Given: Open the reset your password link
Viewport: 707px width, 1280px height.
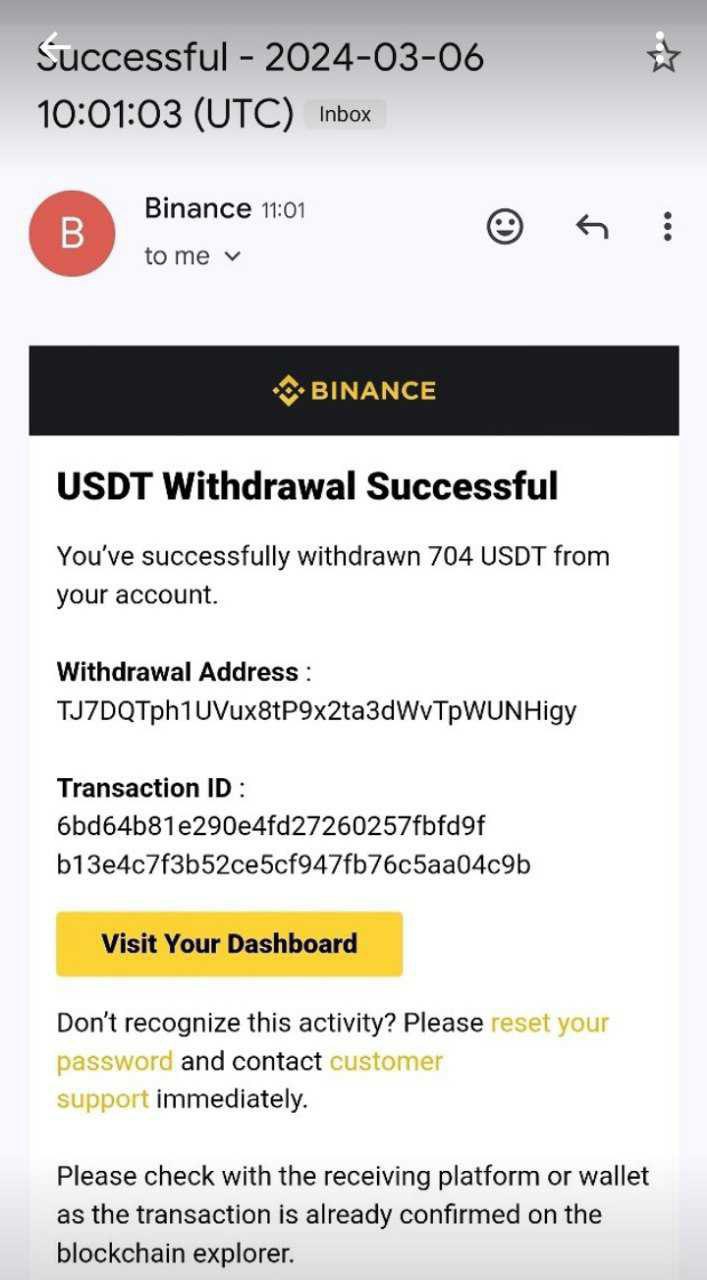Looking at the screenshot, I should [549, 1023].
